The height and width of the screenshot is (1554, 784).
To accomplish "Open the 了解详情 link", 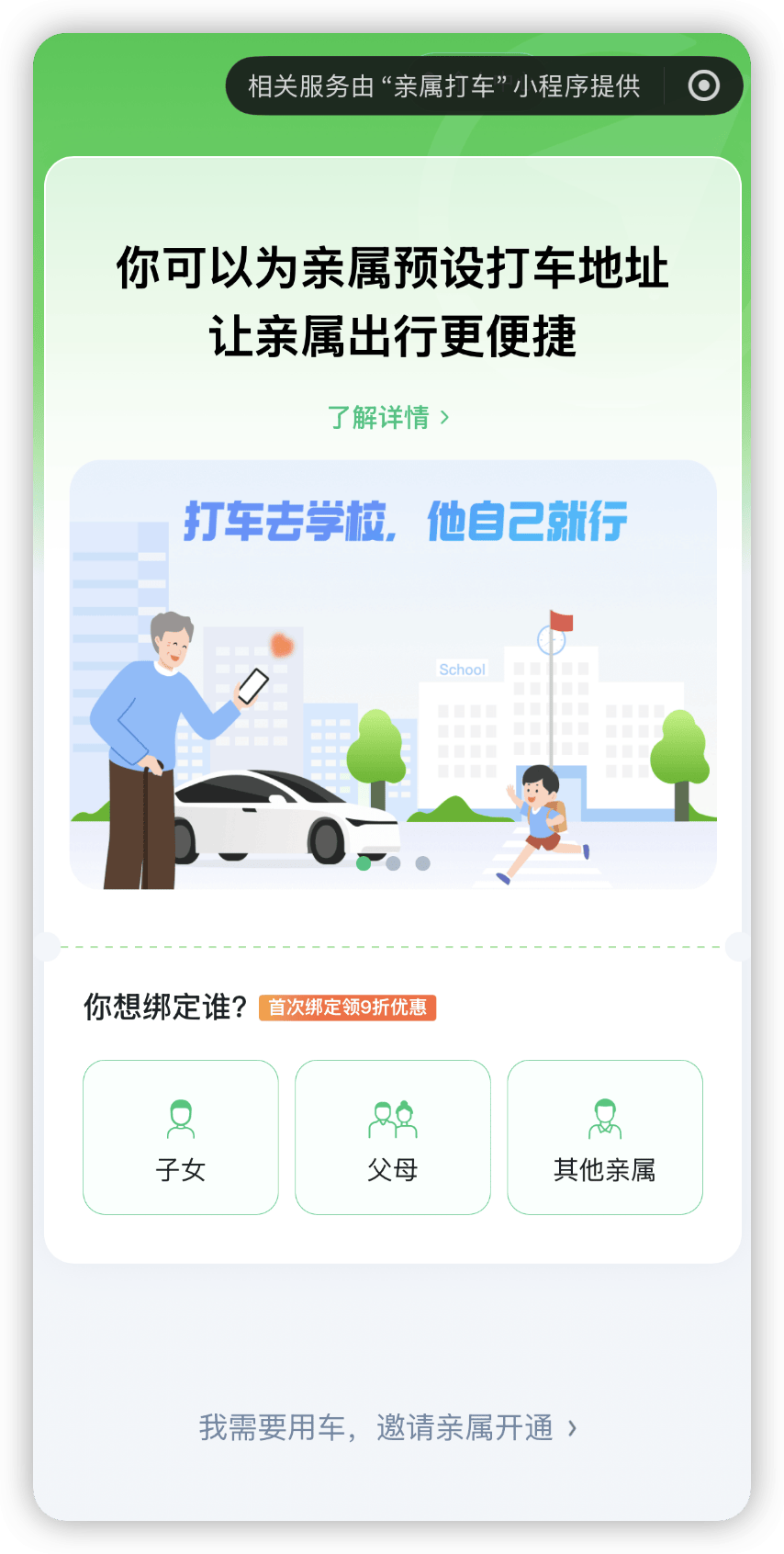I will click(389, 418).
